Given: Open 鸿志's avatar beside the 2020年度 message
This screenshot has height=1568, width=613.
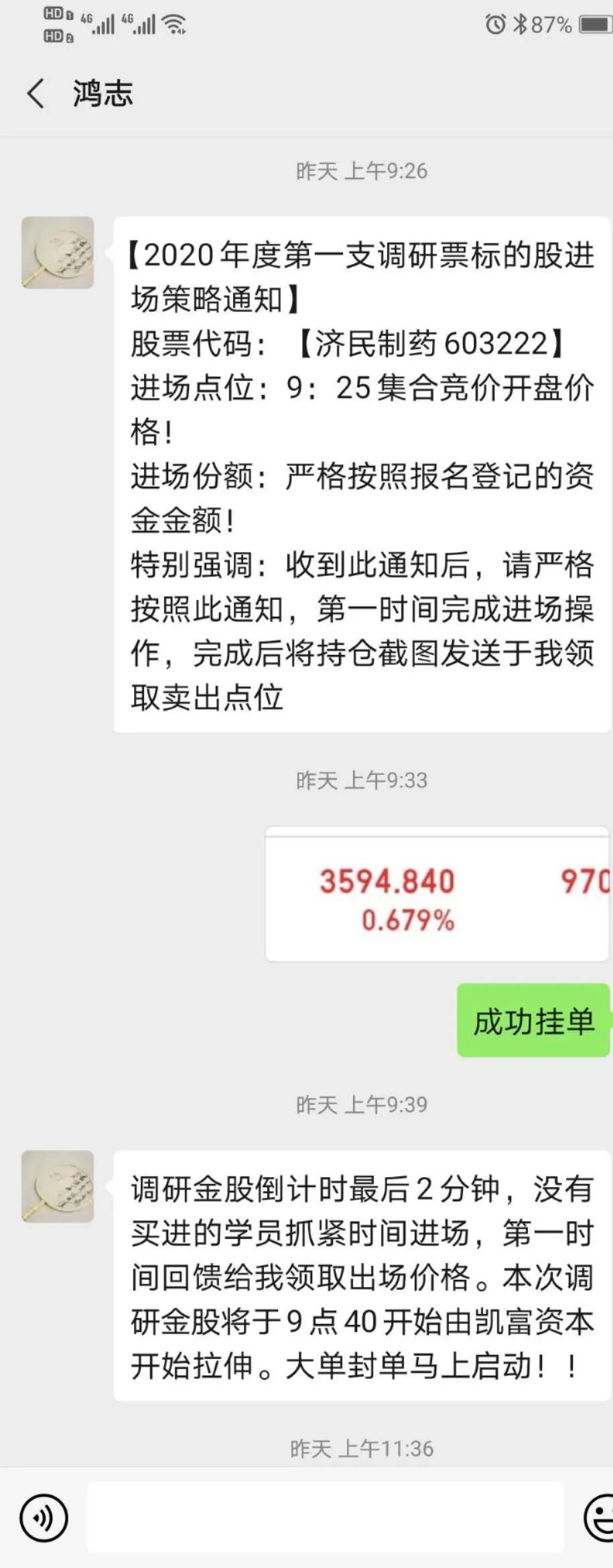Looking at the screenshot, I should [58, 253].
